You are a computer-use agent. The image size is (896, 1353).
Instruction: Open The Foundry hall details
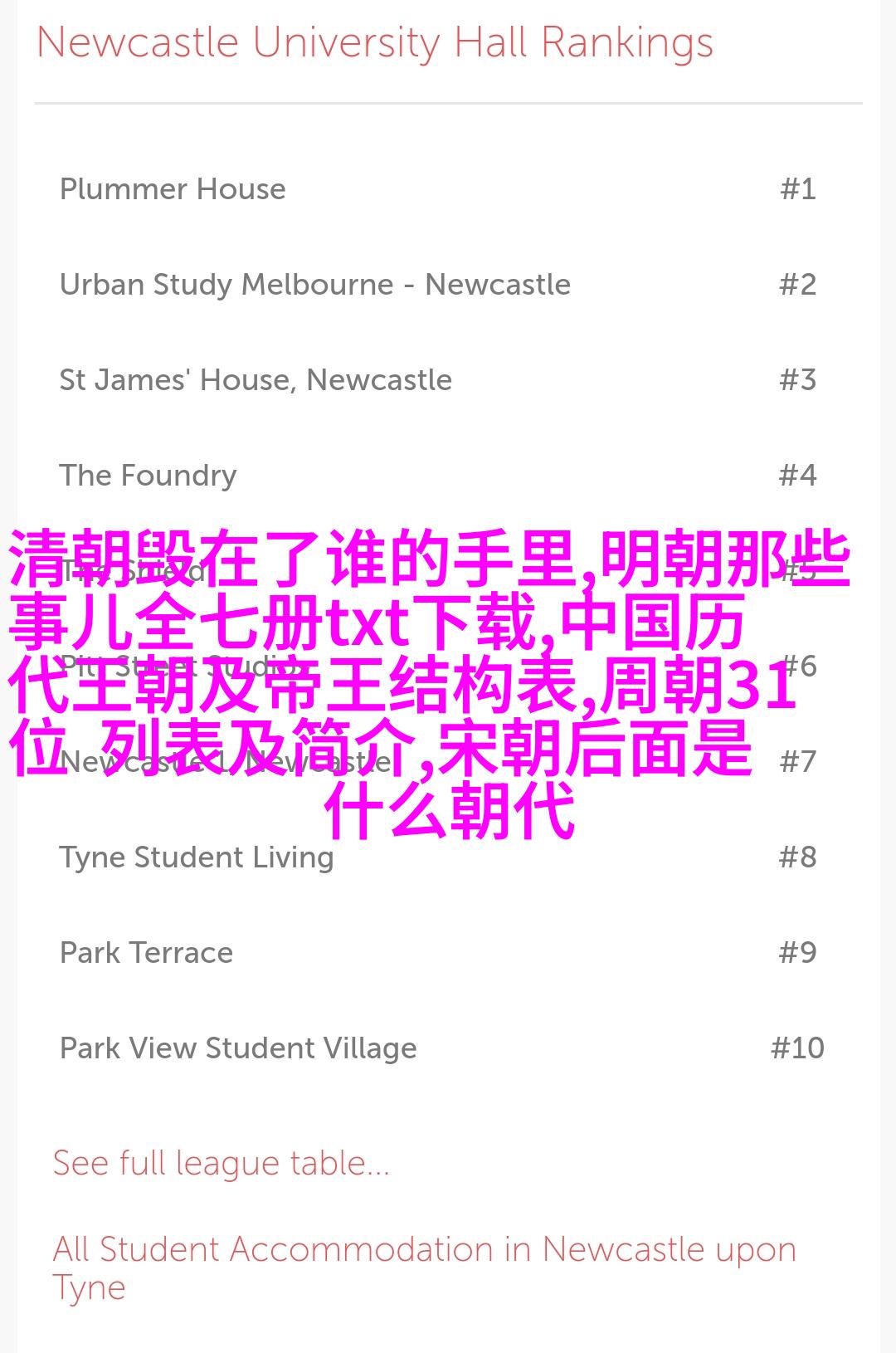pos(148,476)
